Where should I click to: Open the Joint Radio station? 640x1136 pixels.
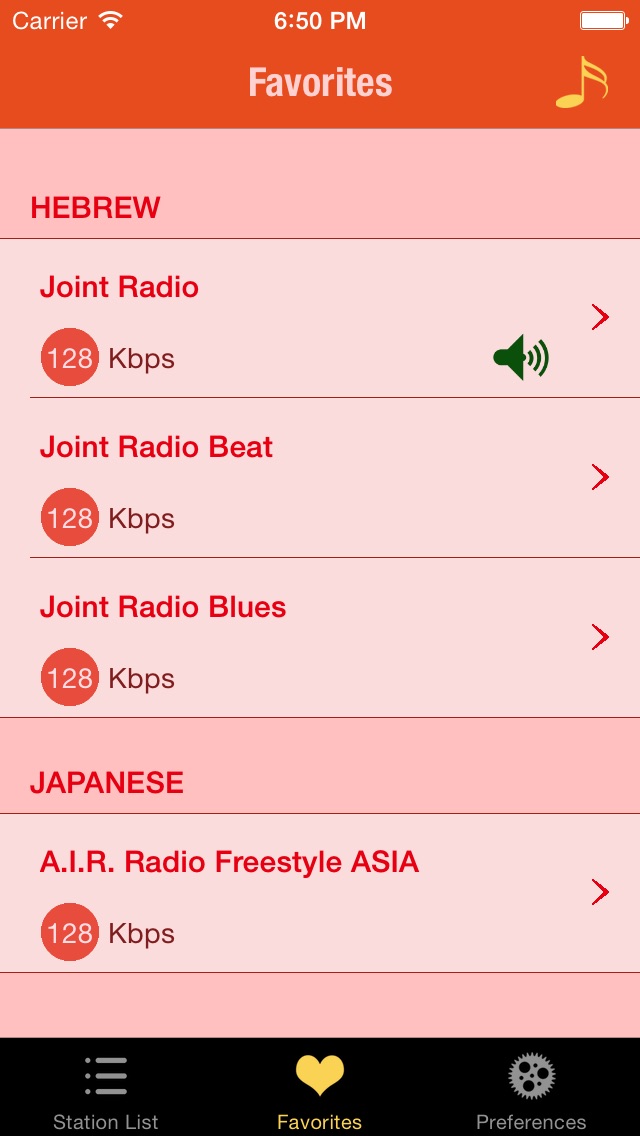pyautogui.click(x=320, y=318)
